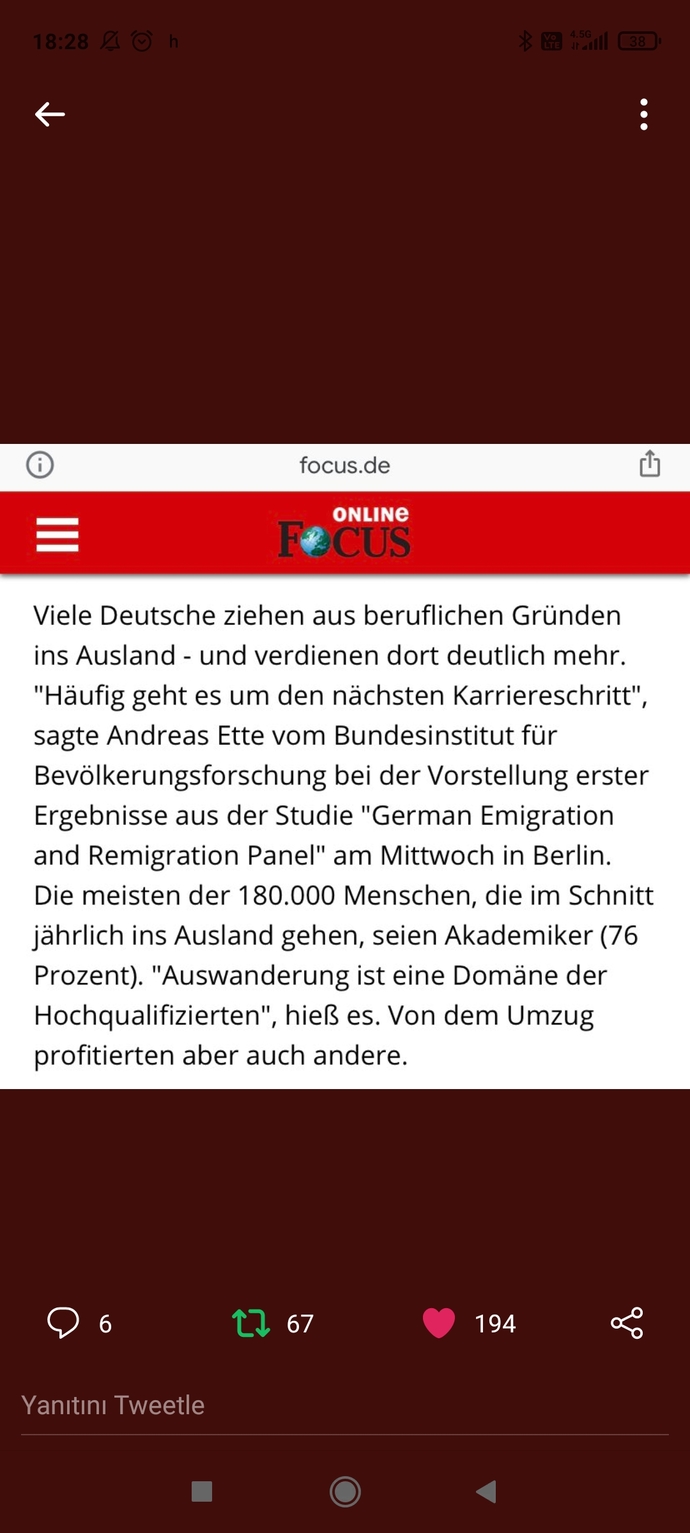Go to home screen via the circle button
Viewport: 690px width, 1533px height.
345,1492
